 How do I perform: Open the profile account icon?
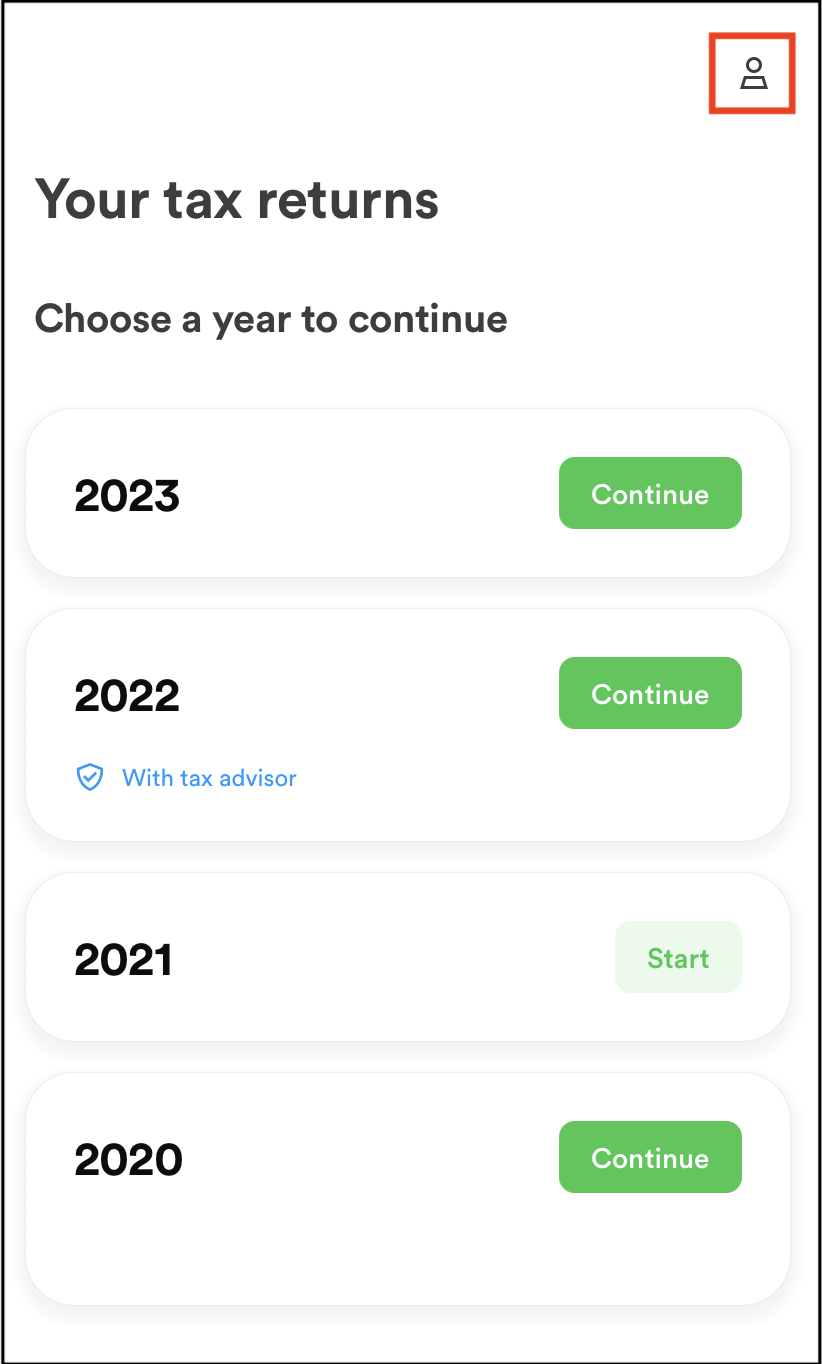(753, 74)
